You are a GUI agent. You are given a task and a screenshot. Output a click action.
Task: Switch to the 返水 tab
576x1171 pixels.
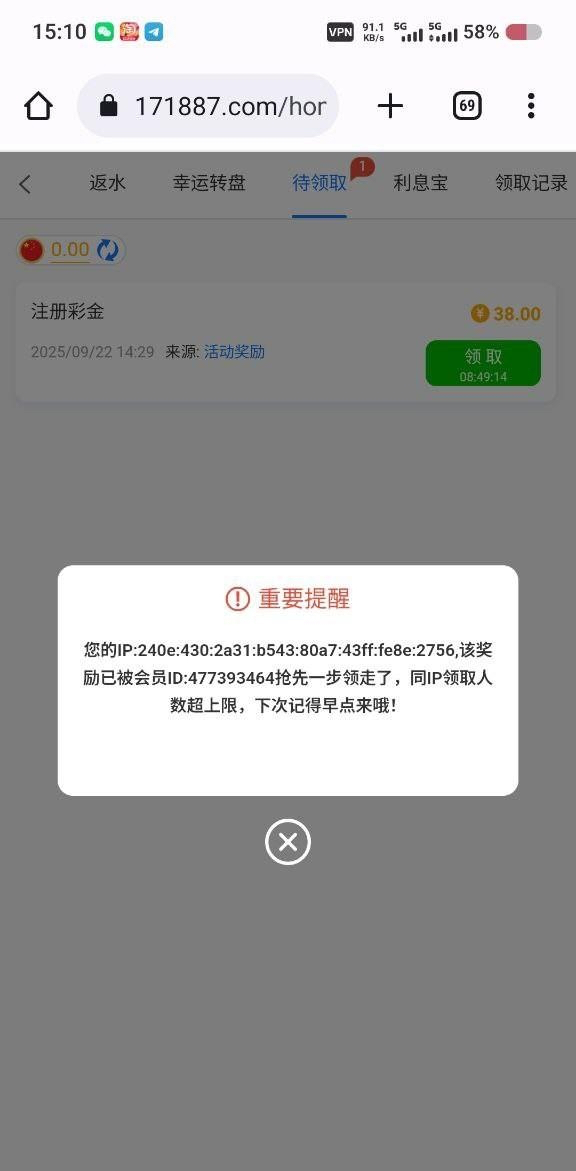coord(108,183)
